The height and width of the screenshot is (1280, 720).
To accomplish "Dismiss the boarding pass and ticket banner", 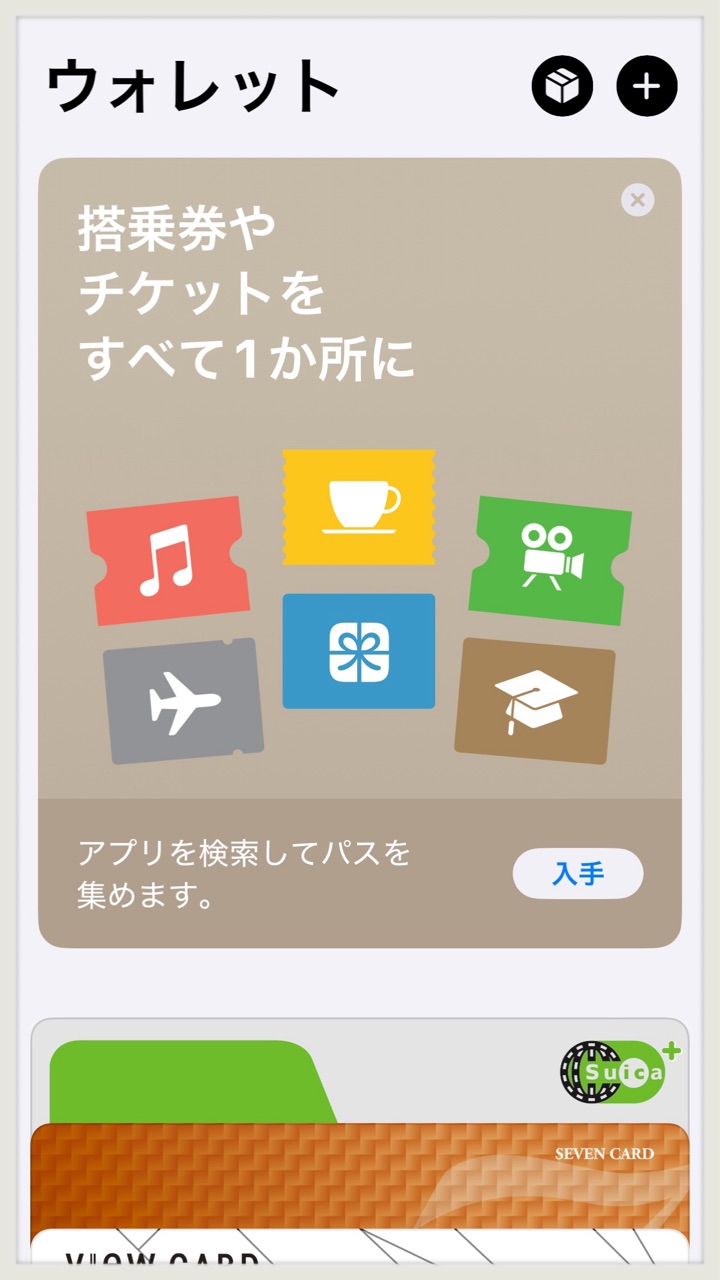I will coord(637,199).
